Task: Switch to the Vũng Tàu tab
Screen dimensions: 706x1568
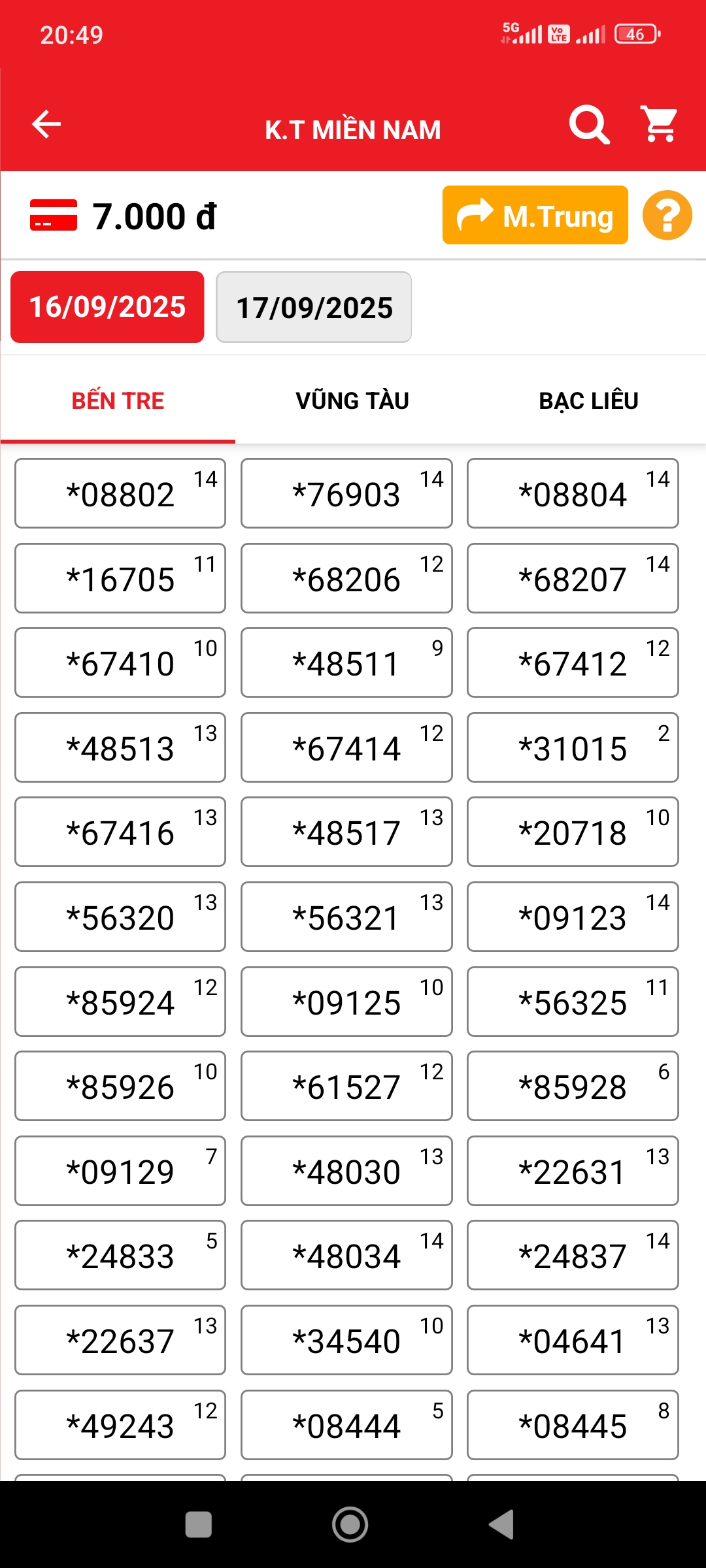Action: tap(352, 400)
